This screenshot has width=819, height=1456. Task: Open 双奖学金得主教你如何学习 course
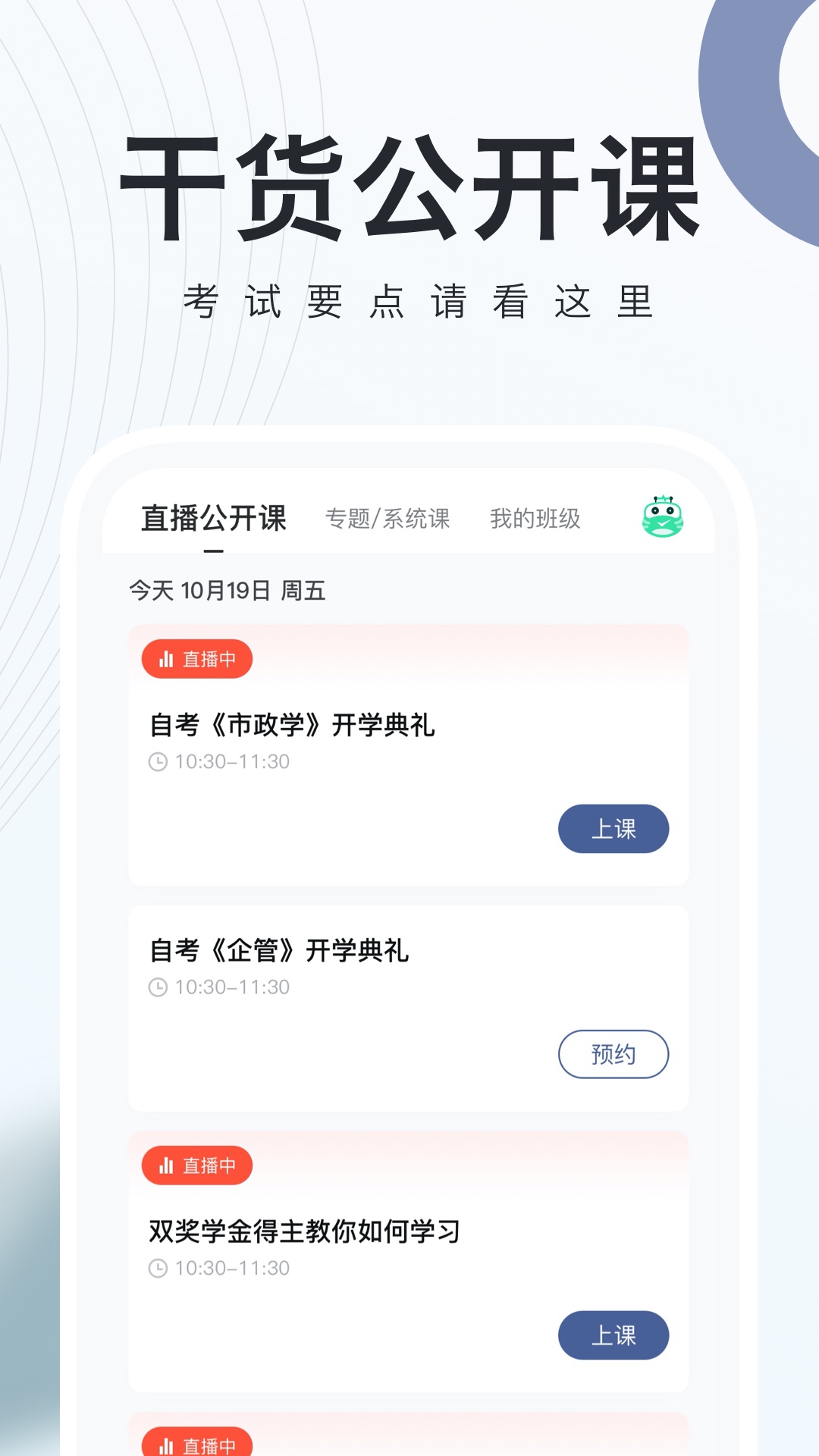[x=306, y=1230]
